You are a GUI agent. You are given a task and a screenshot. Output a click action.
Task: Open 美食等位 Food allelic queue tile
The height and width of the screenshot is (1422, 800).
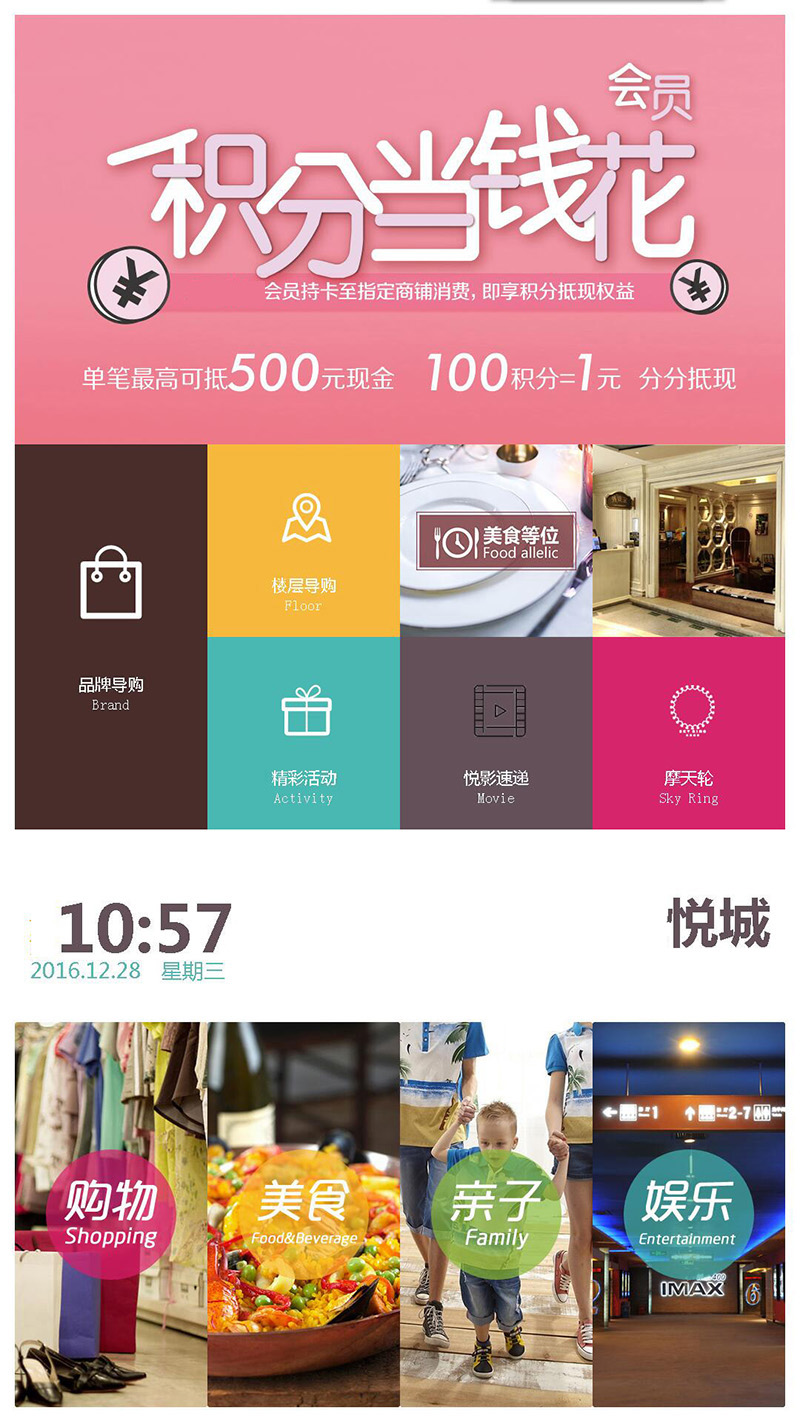click(x=496, y=541)
